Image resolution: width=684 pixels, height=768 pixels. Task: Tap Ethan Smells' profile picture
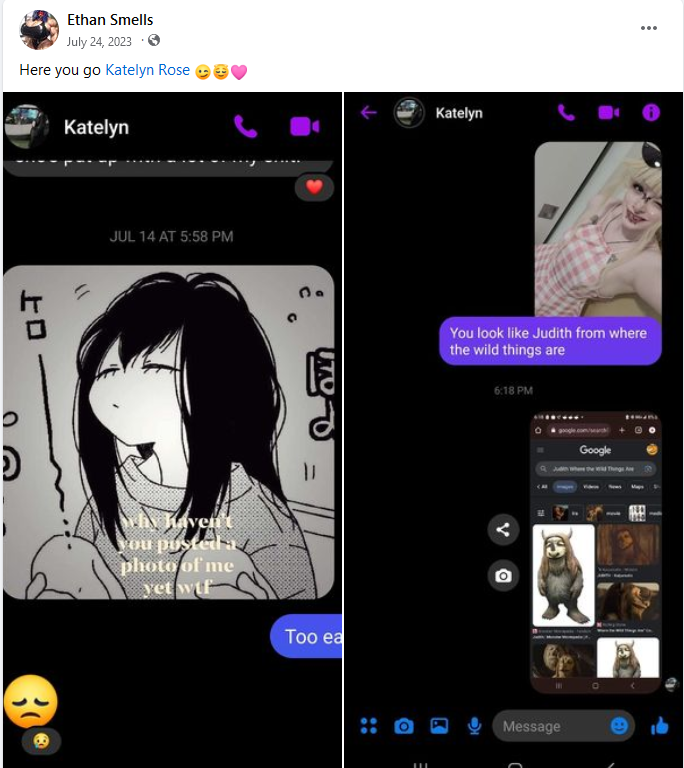tap(38, 30)
